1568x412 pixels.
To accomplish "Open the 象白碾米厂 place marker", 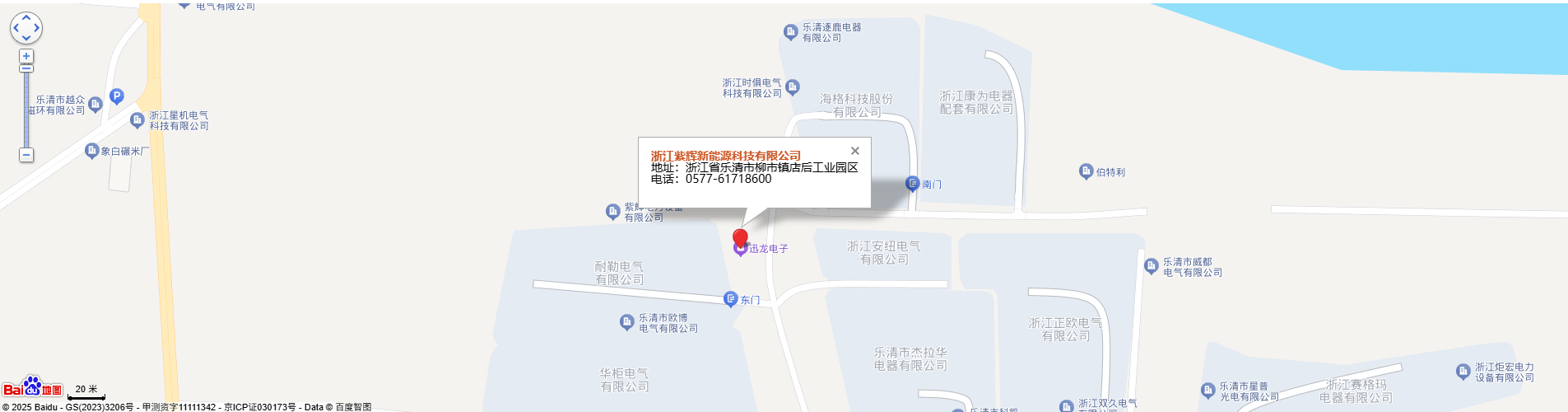I will coord(92,151).
